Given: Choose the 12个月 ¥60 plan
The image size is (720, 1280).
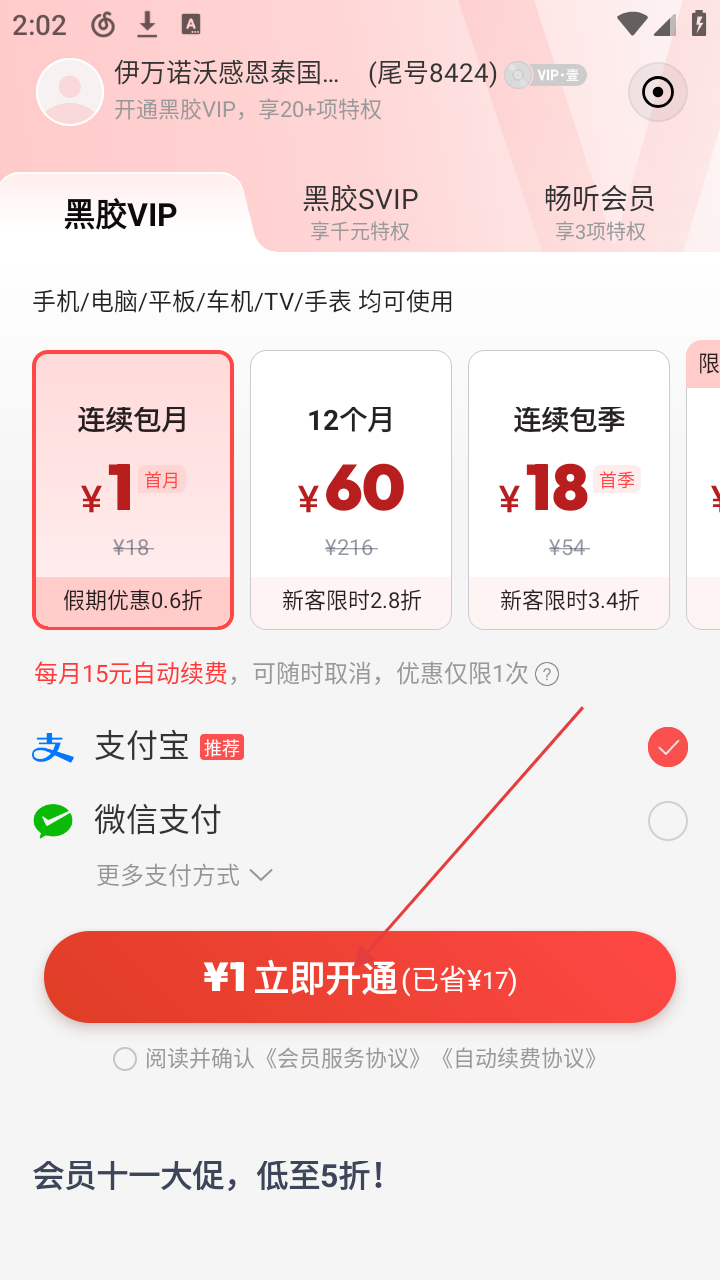Looking at the screenshot, I should [351, 489].
